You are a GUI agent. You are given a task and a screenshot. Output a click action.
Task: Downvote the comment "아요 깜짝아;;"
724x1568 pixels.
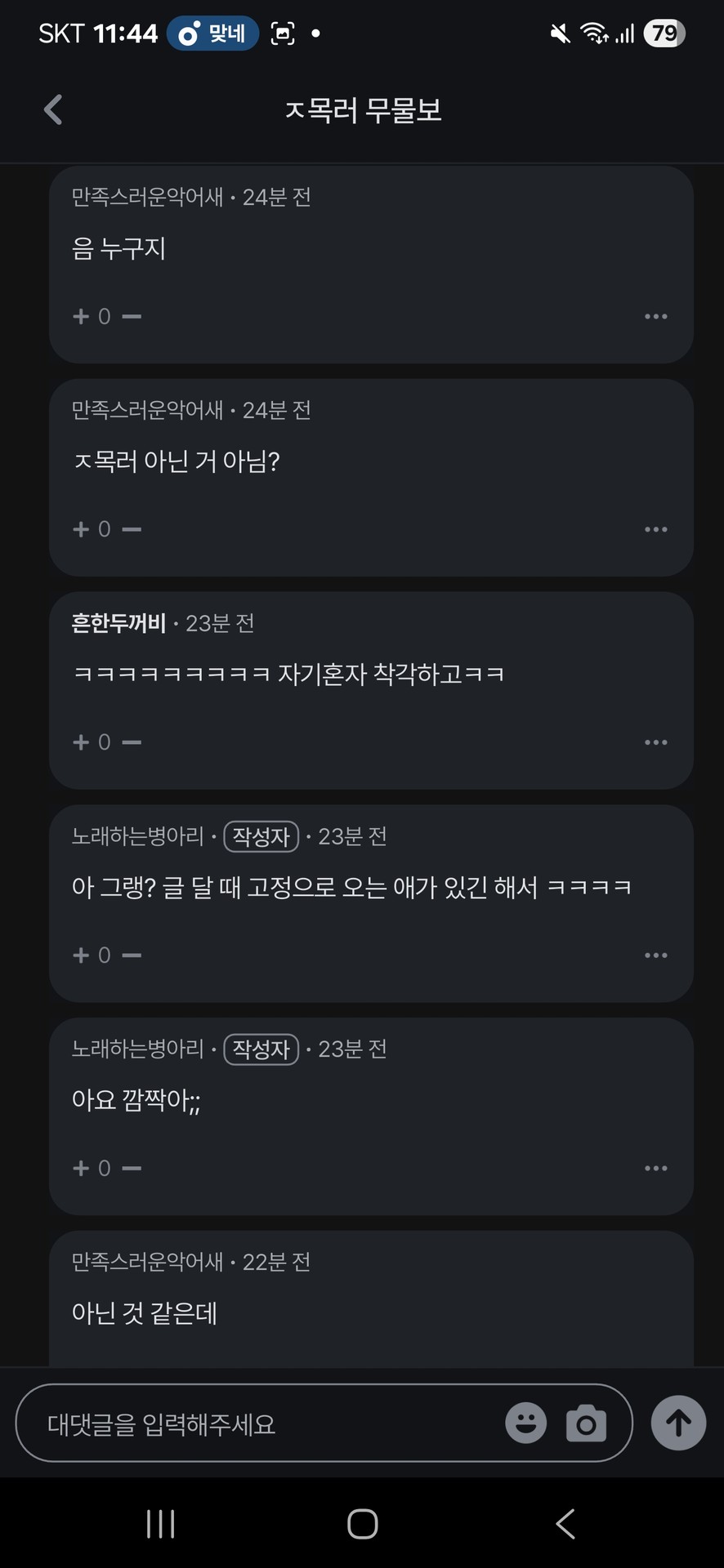[x=132, y=1168]
